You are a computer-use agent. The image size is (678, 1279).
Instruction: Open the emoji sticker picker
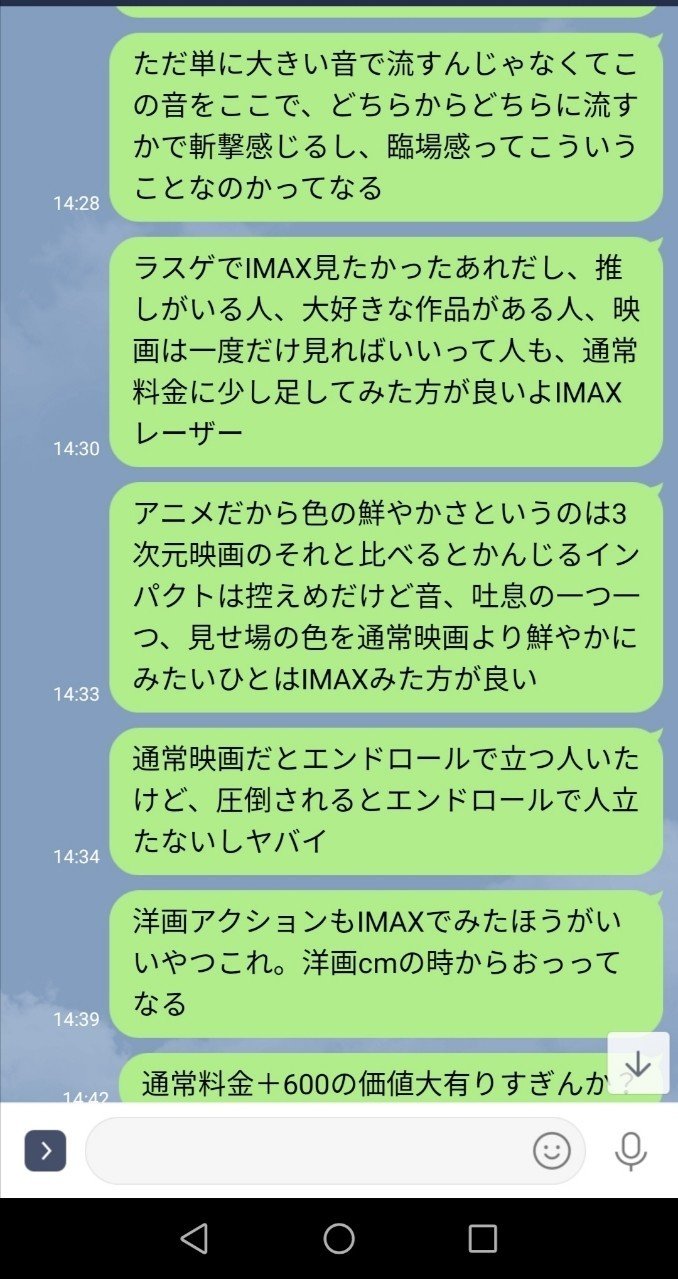coord(552,1151)
